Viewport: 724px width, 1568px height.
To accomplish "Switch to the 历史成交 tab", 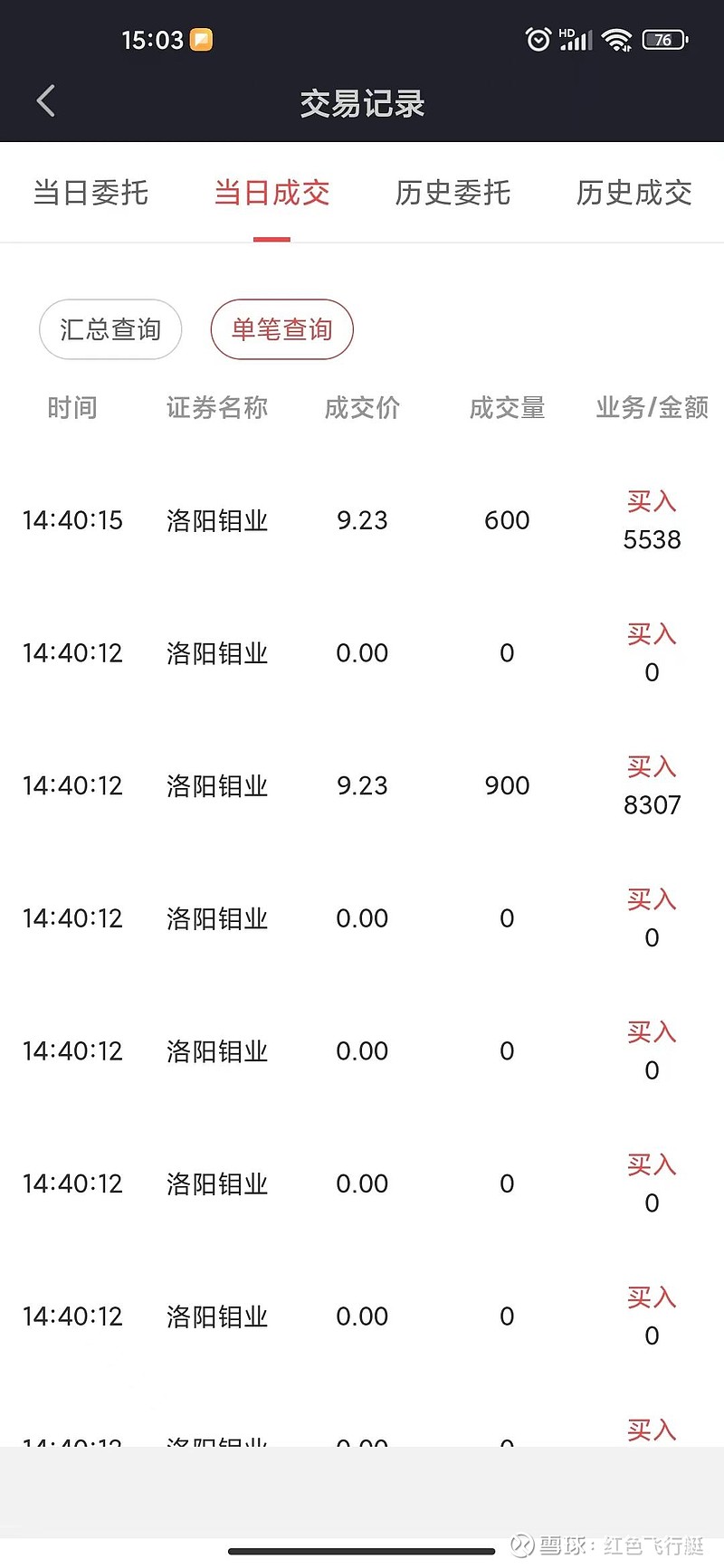I will [x=633, y=193].
